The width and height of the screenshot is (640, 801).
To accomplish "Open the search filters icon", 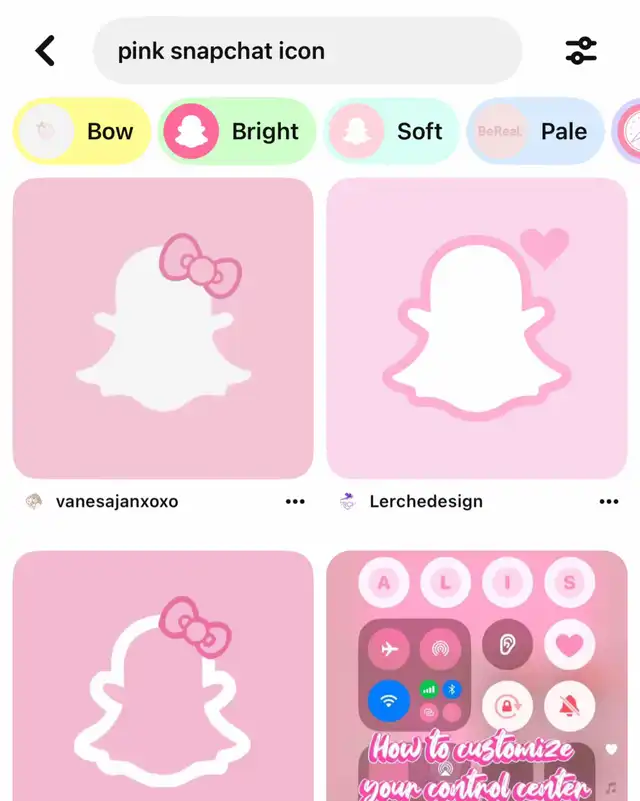I will point(581,51).
